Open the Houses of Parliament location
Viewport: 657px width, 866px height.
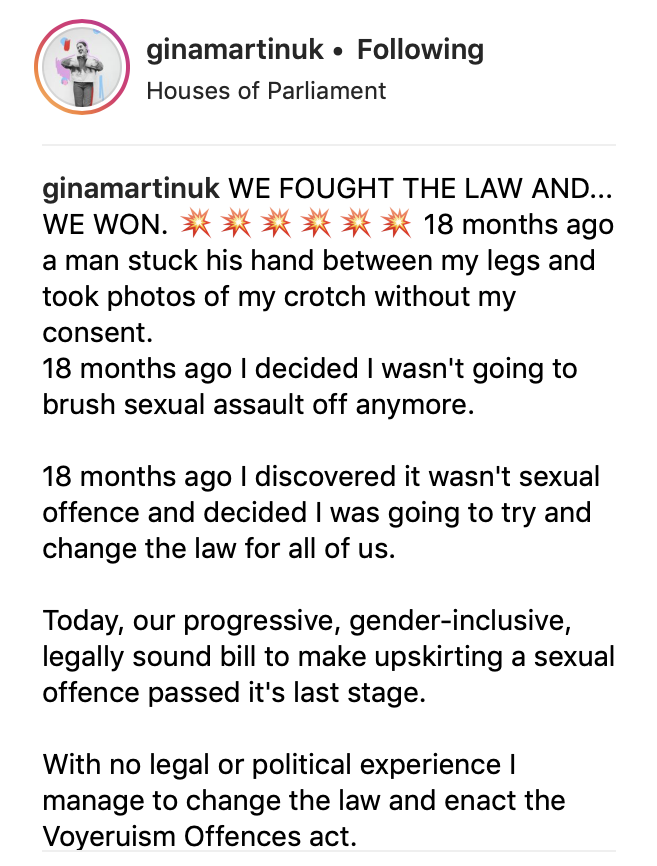pyautogui.click(x=265, y=91)
